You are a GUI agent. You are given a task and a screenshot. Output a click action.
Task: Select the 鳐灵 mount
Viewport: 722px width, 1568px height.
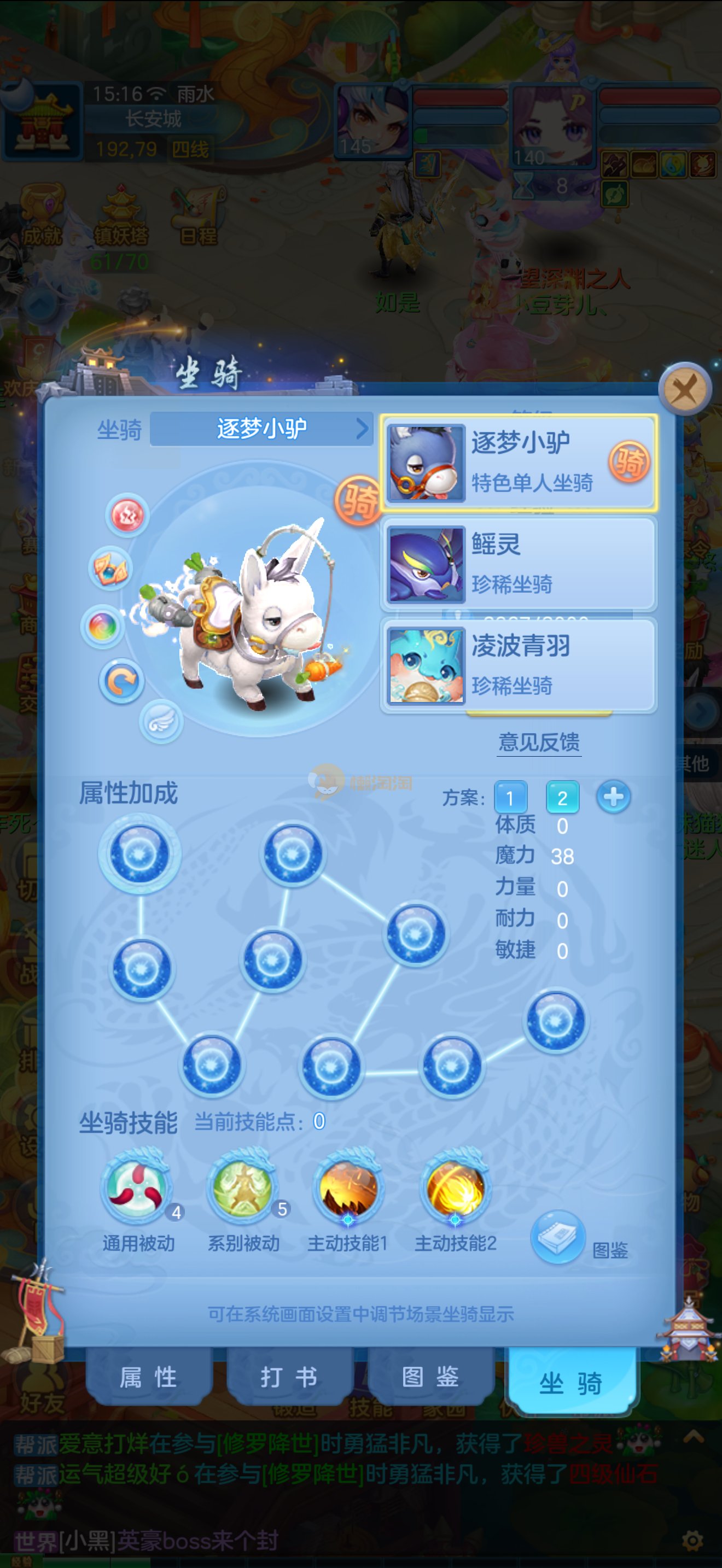519,564
